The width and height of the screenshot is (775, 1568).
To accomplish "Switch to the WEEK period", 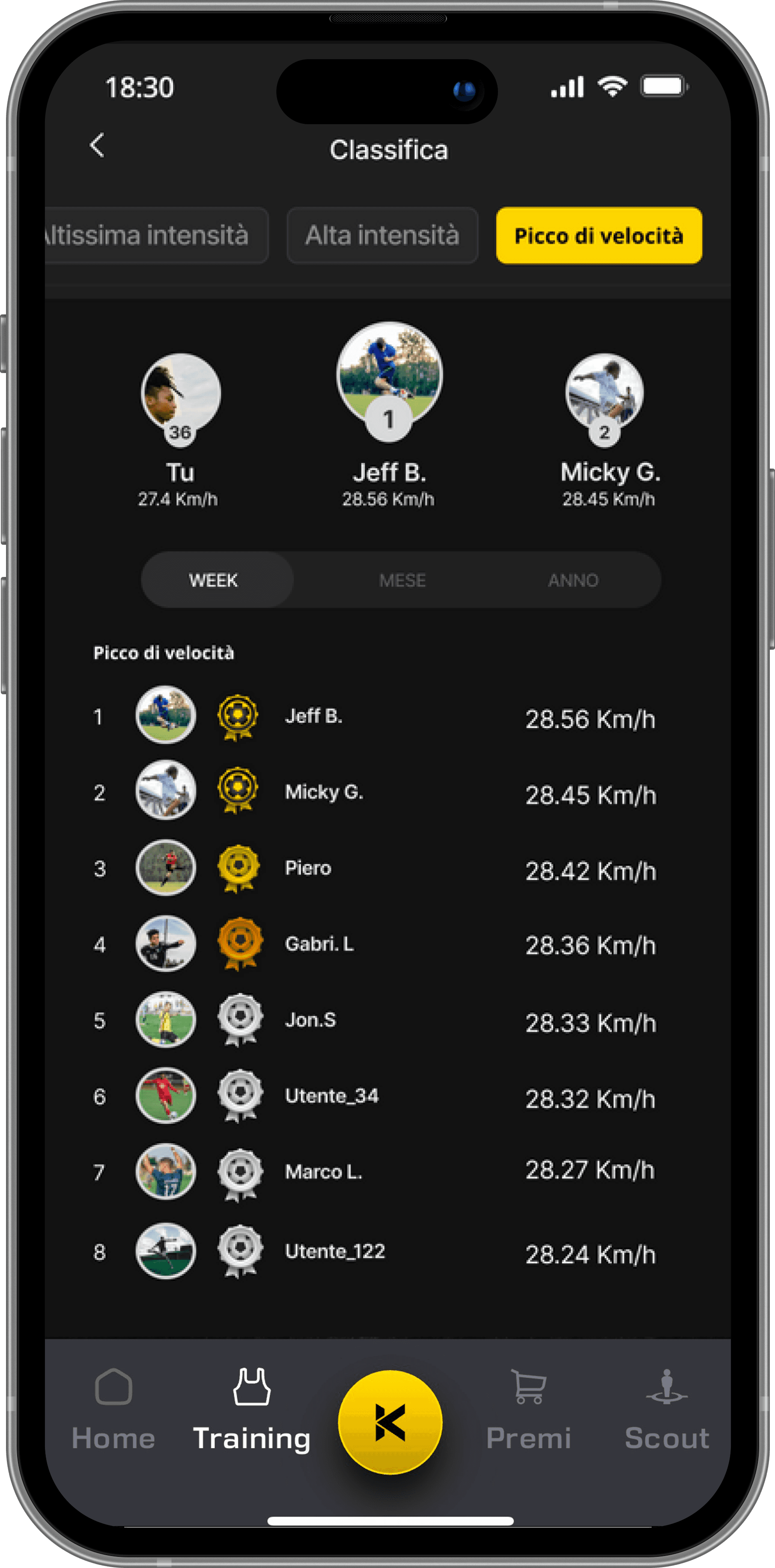I will coord(214,580).
